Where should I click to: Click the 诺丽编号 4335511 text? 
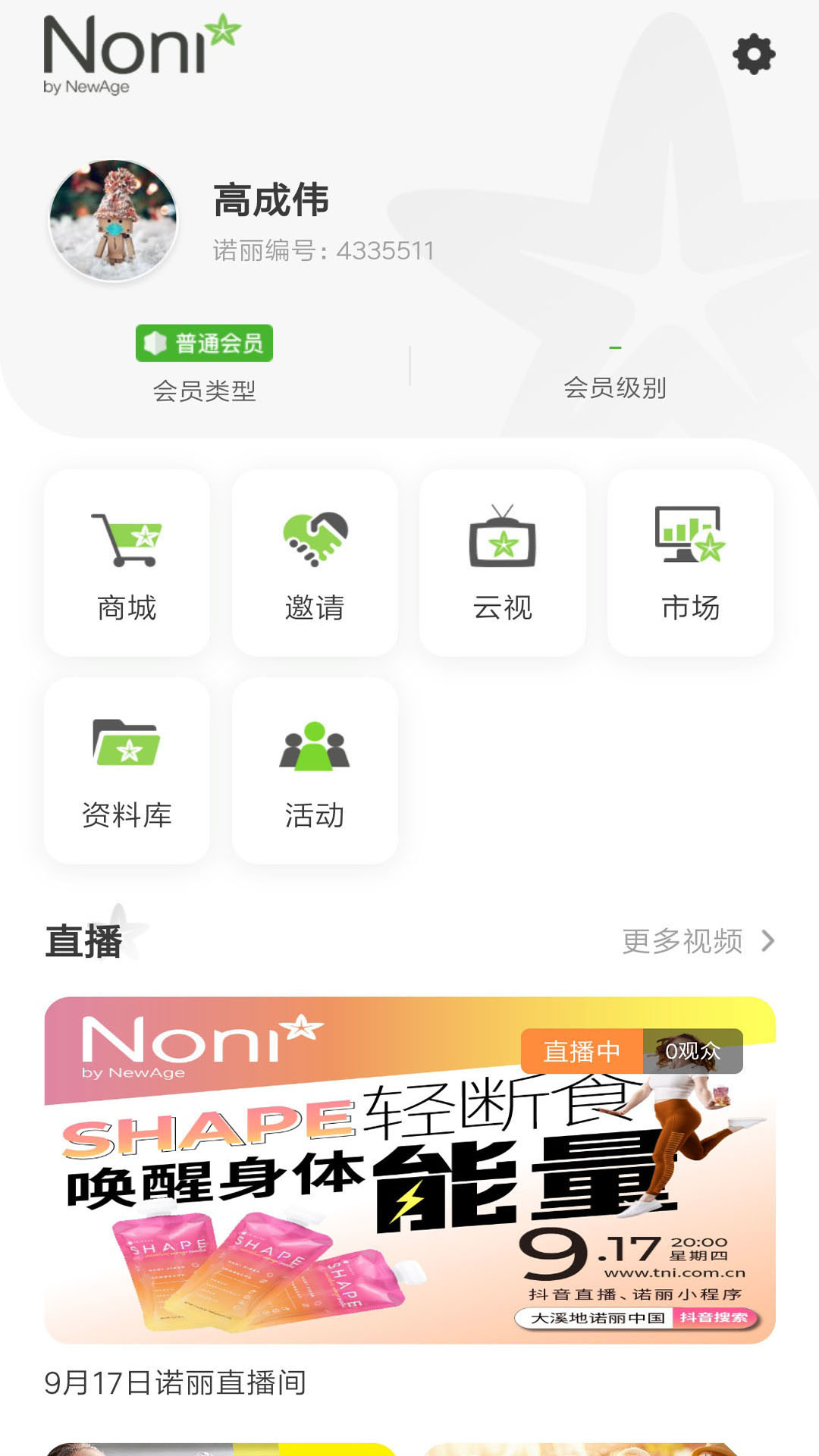[322, 250]
